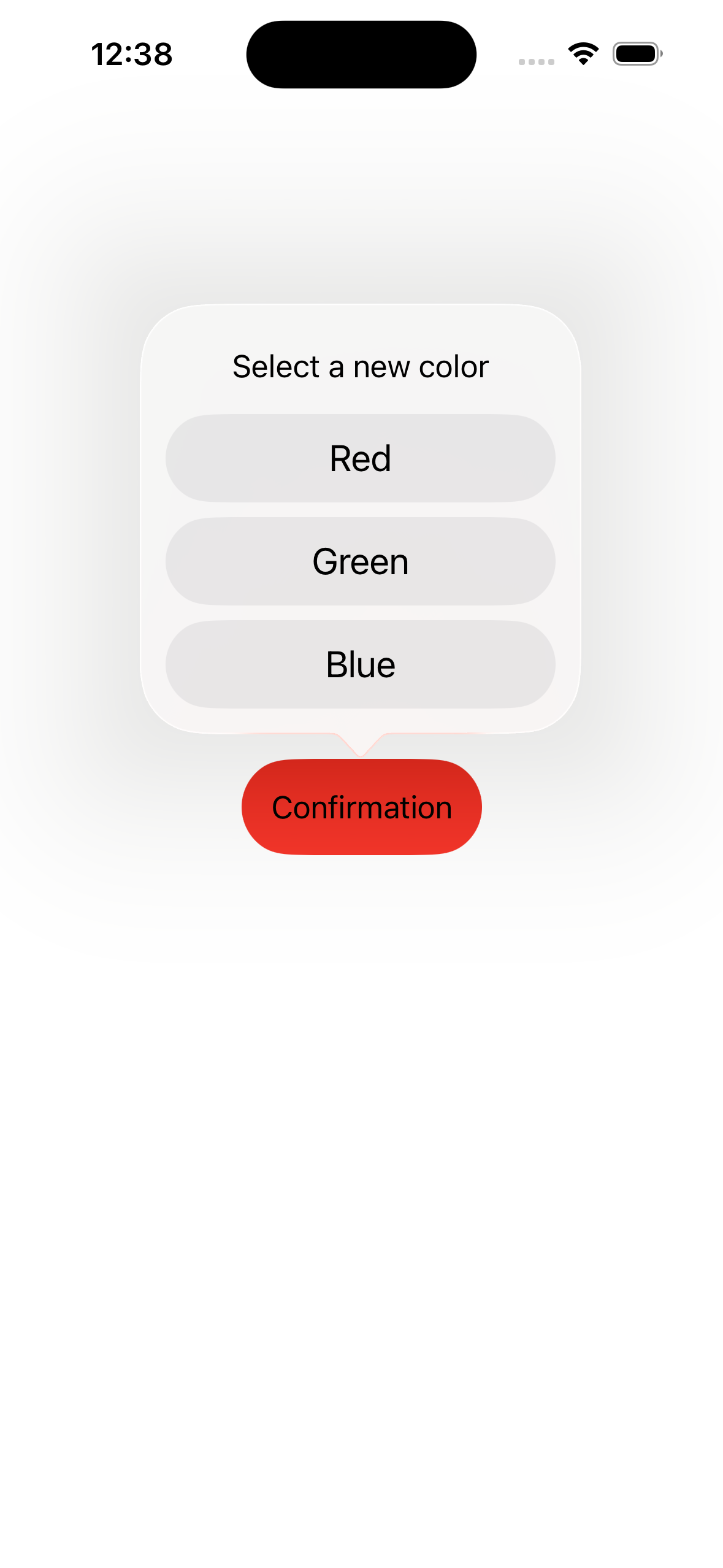Open the color selection popup again
Screen dimensions: 723x1568
[x=361, y=807]
